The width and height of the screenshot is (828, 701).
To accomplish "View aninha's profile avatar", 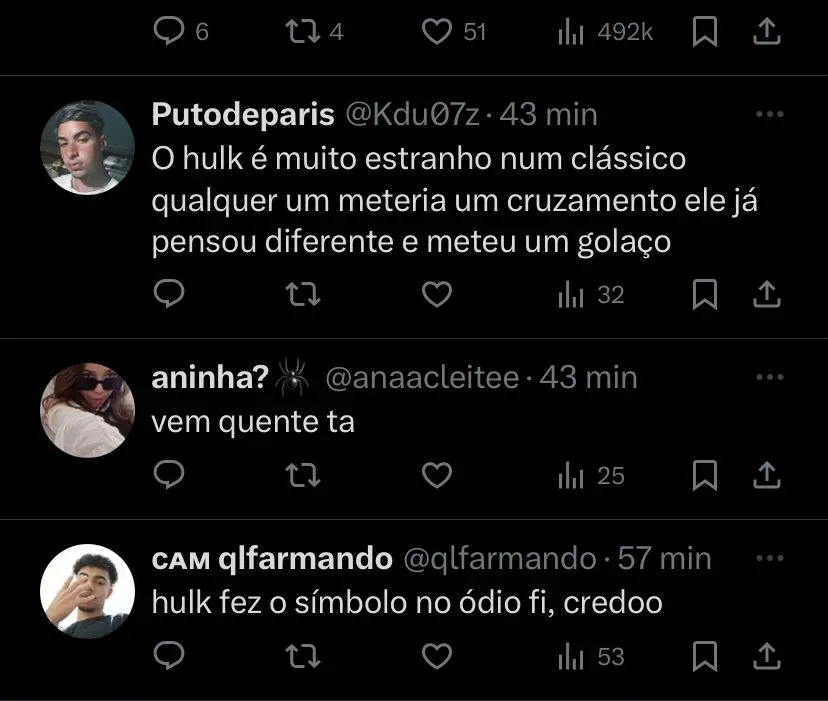I will coord(87,409).
